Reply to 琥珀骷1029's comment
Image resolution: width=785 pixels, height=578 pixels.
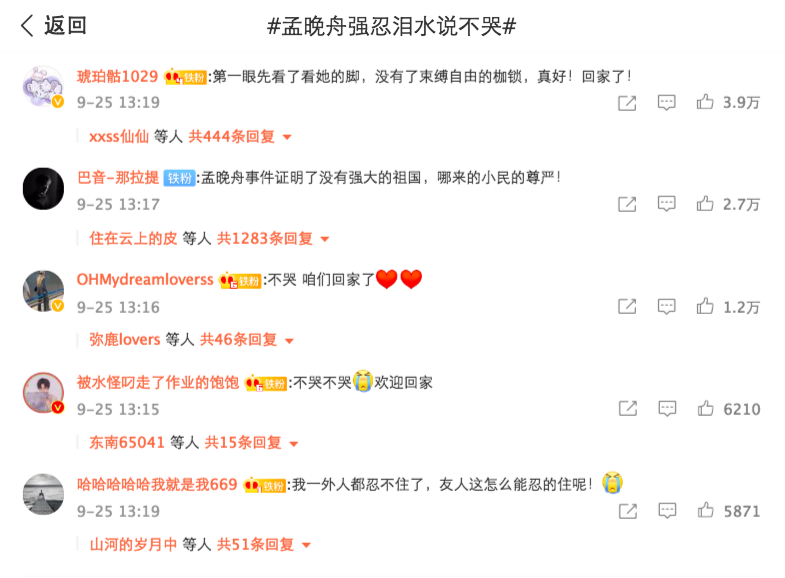(x=666, y=102)
